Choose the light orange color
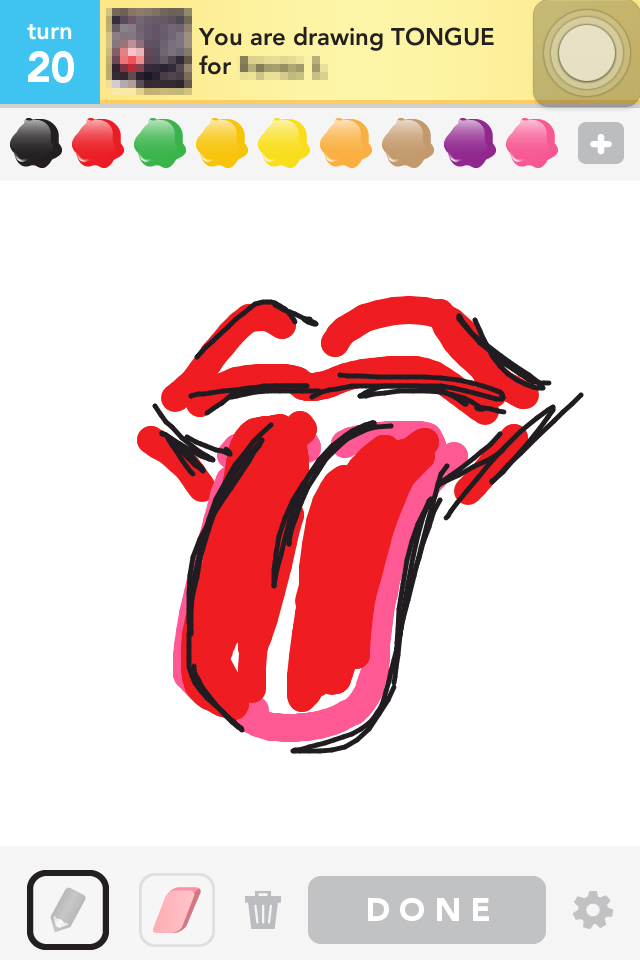The image size is (640, 960). coord(345,143)
